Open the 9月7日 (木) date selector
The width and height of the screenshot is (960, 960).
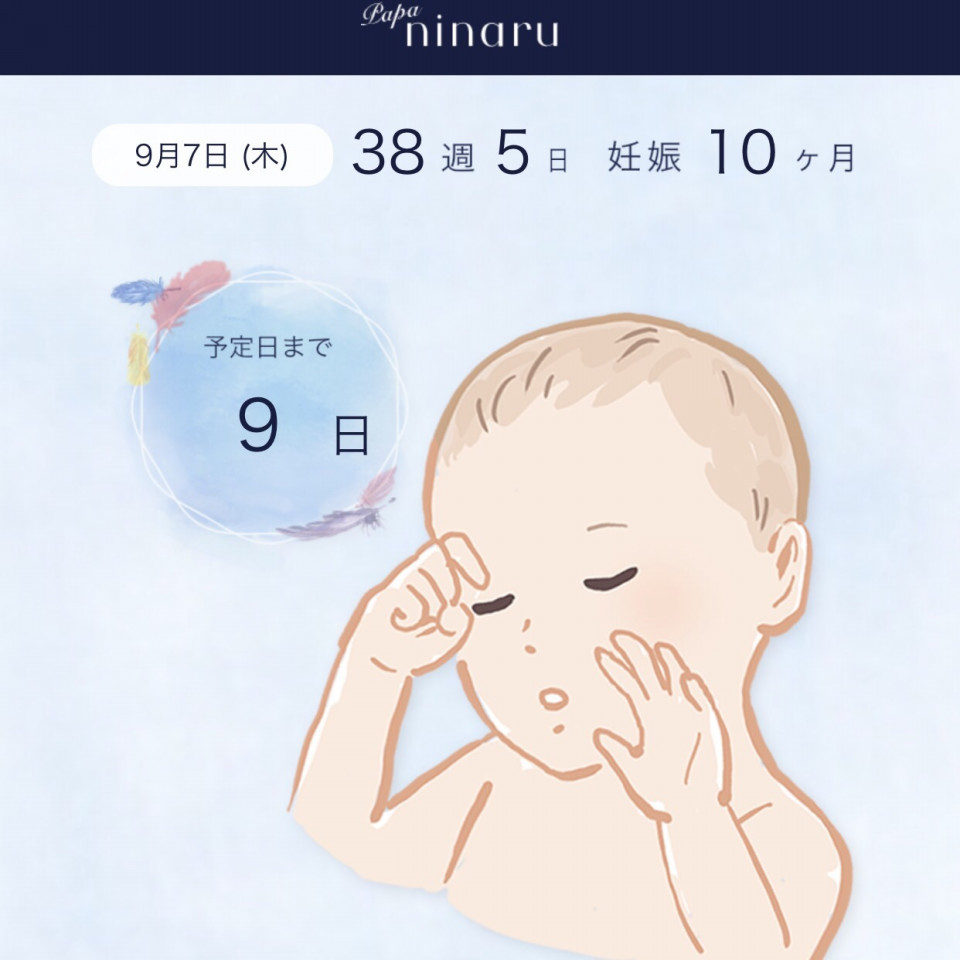(211, 156)
